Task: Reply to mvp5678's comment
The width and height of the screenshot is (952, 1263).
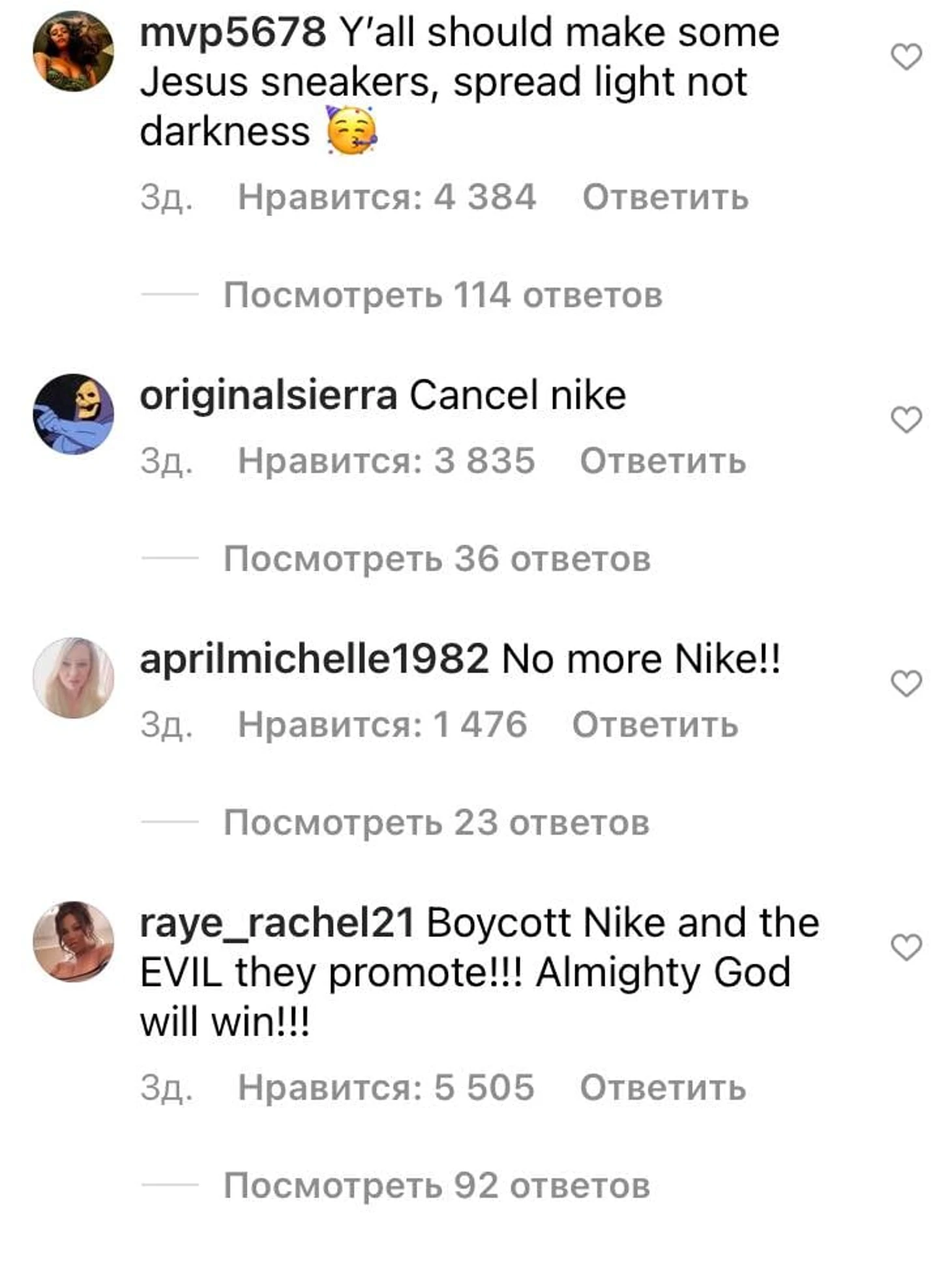Action: tap(665, 197)
